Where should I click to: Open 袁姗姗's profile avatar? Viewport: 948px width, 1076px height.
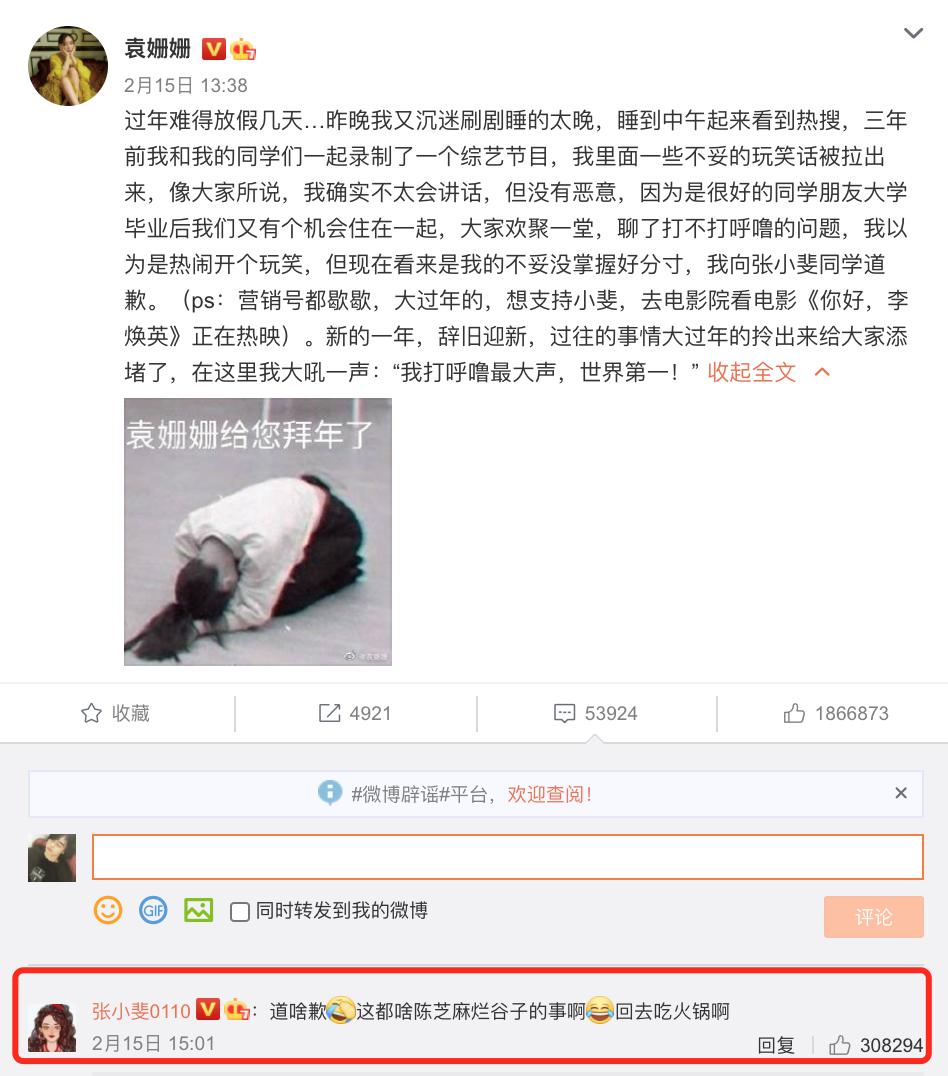pos(67,66)
